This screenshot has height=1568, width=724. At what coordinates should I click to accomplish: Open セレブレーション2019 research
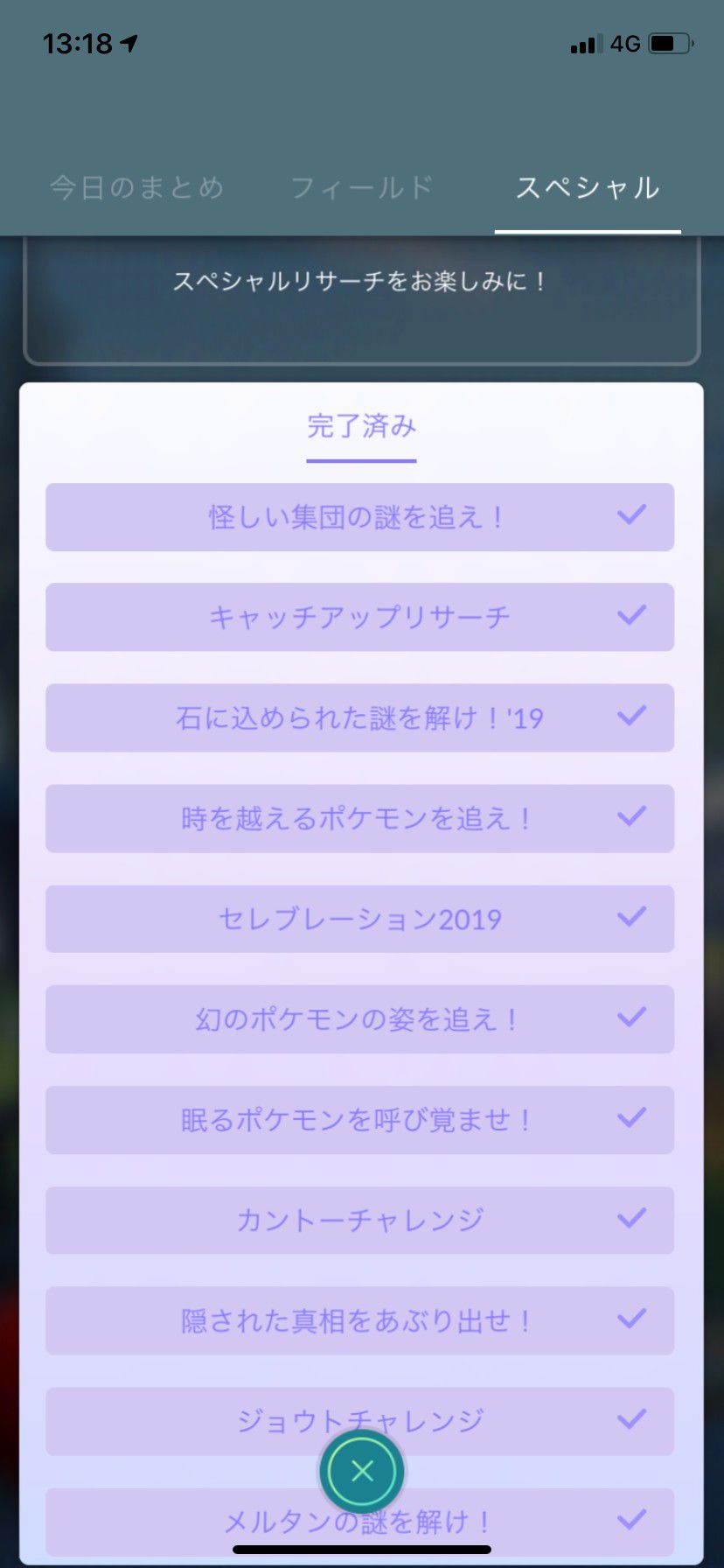point(359,919)
